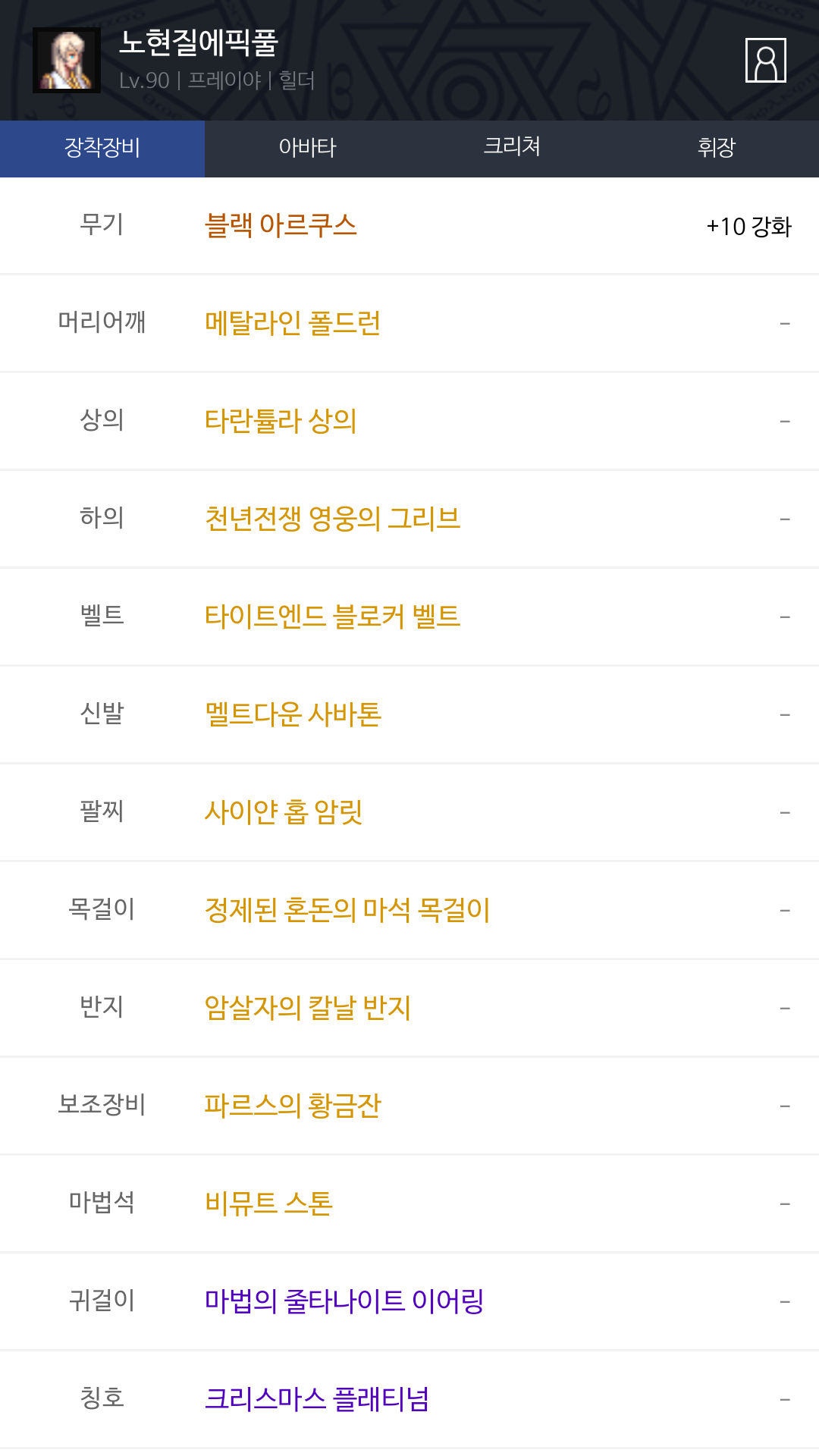Image resolution: width=819 pixels, height=1456 pixels.
Task: Open title 크리스마스 플래티넘
Action: [x=317, y=1399]
